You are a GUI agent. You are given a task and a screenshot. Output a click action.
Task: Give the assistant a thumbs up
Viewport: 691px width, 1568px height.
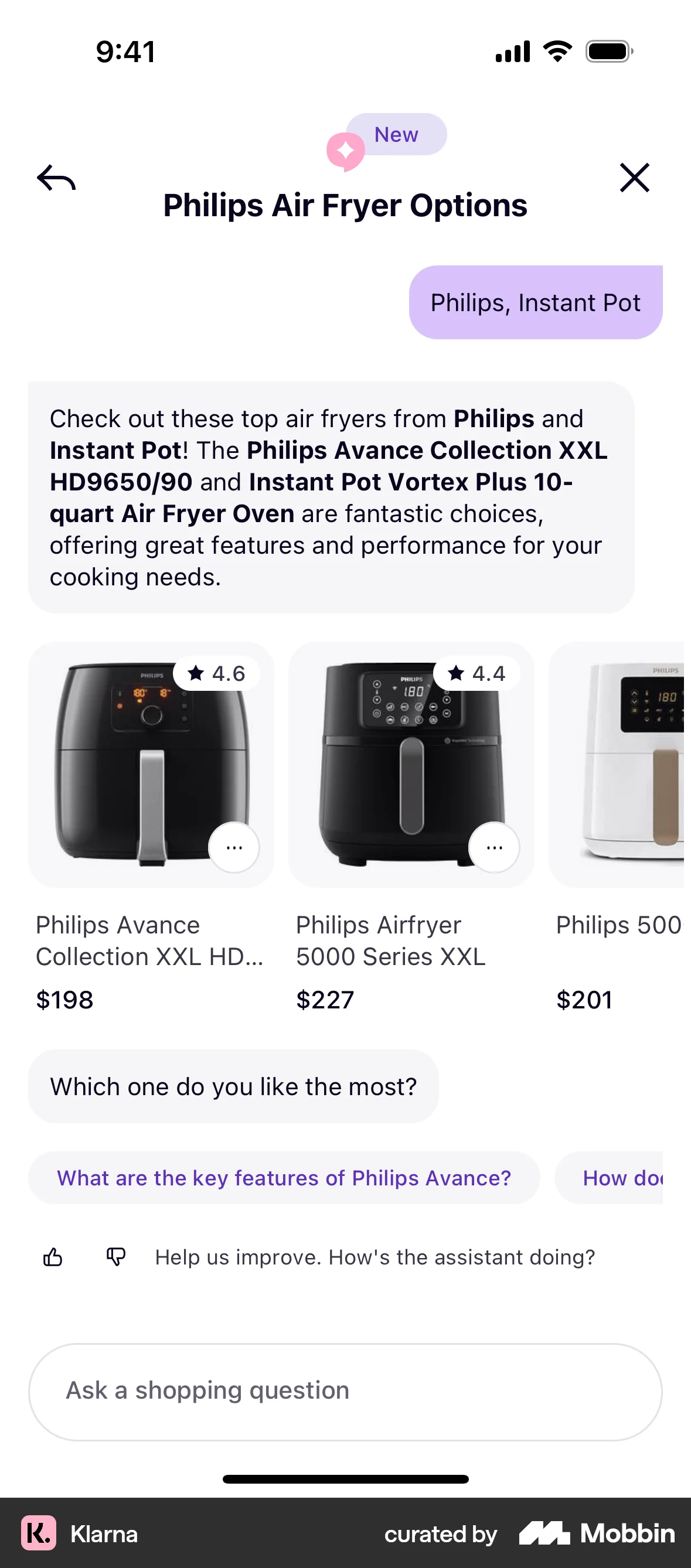[x=53, y=1257]
